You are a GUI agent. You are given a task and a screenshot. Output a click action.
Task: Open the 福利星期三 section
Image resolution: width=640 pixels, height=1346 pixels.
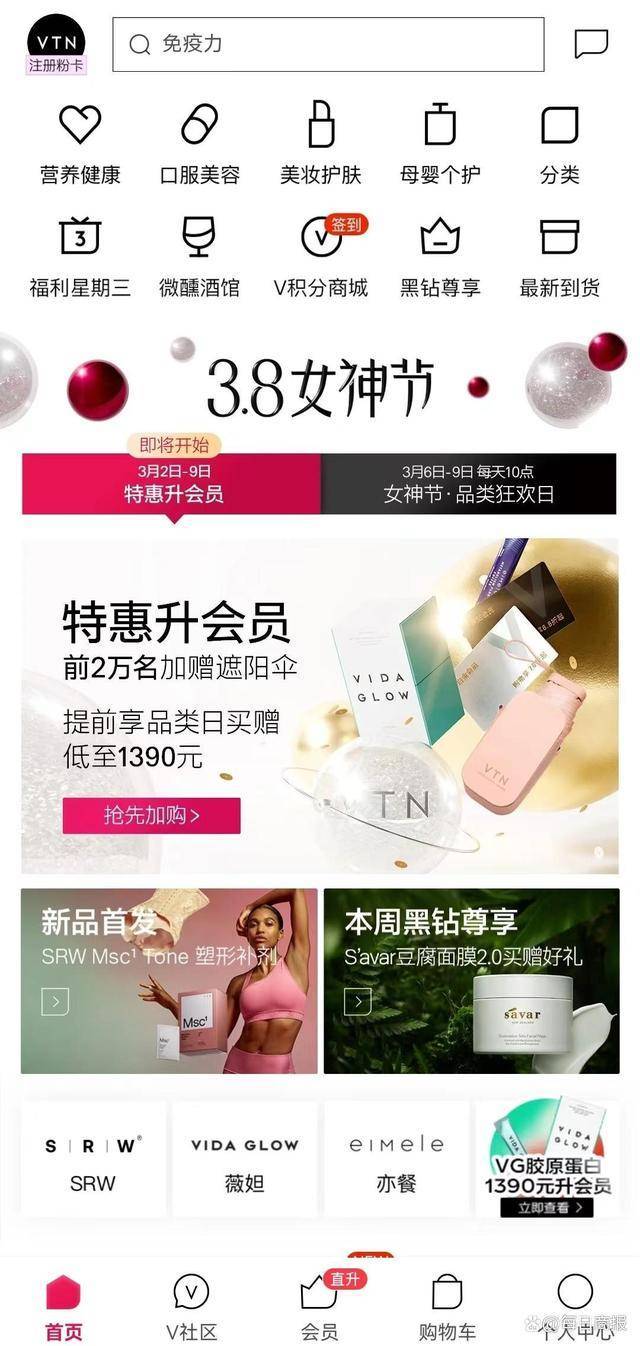point(80,257)
